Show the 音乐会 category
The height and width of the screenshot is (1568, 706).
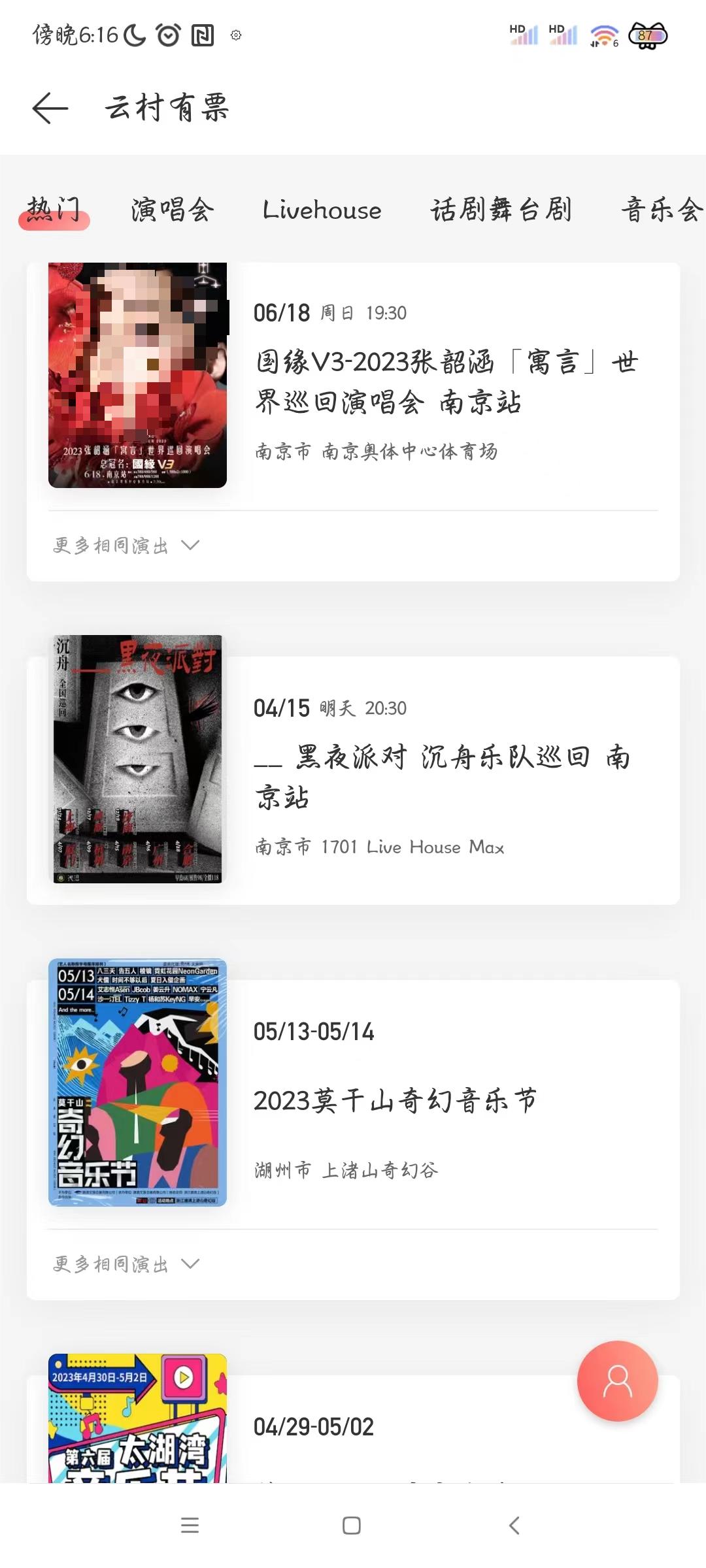(x=660, y=210)
